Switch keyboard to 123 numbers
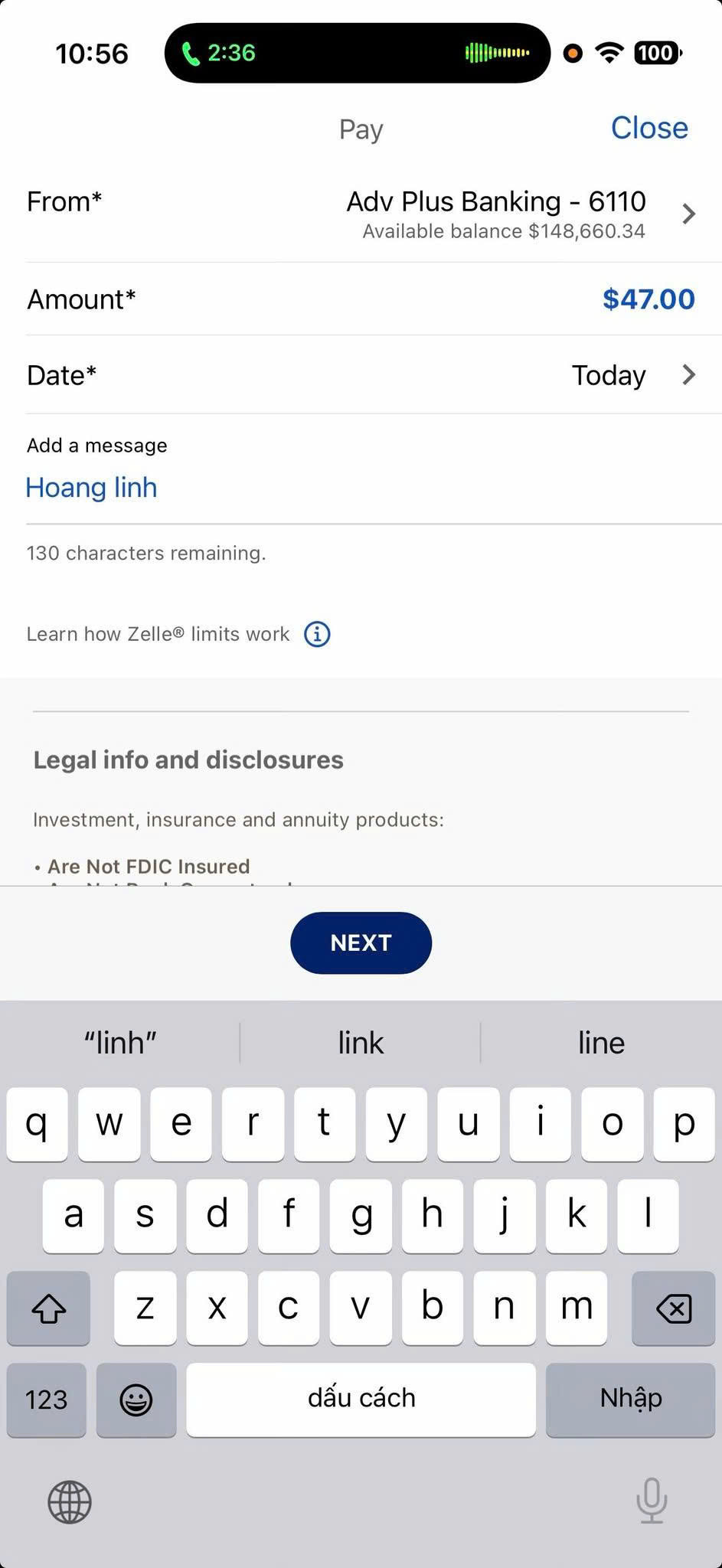 [47, 1400]
